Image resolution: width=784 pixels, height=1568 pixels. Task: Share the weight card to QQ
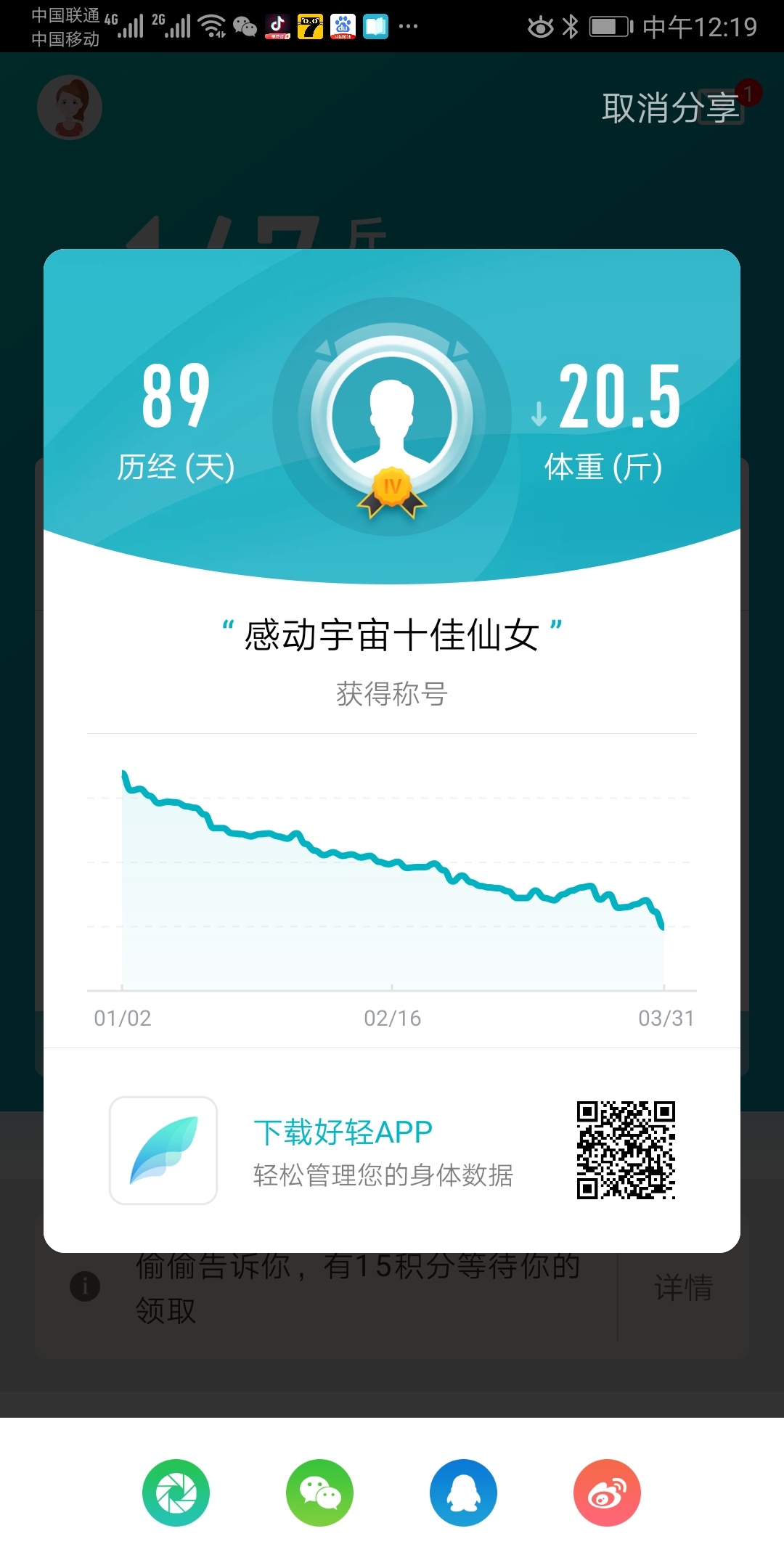tap(463, 1493)
